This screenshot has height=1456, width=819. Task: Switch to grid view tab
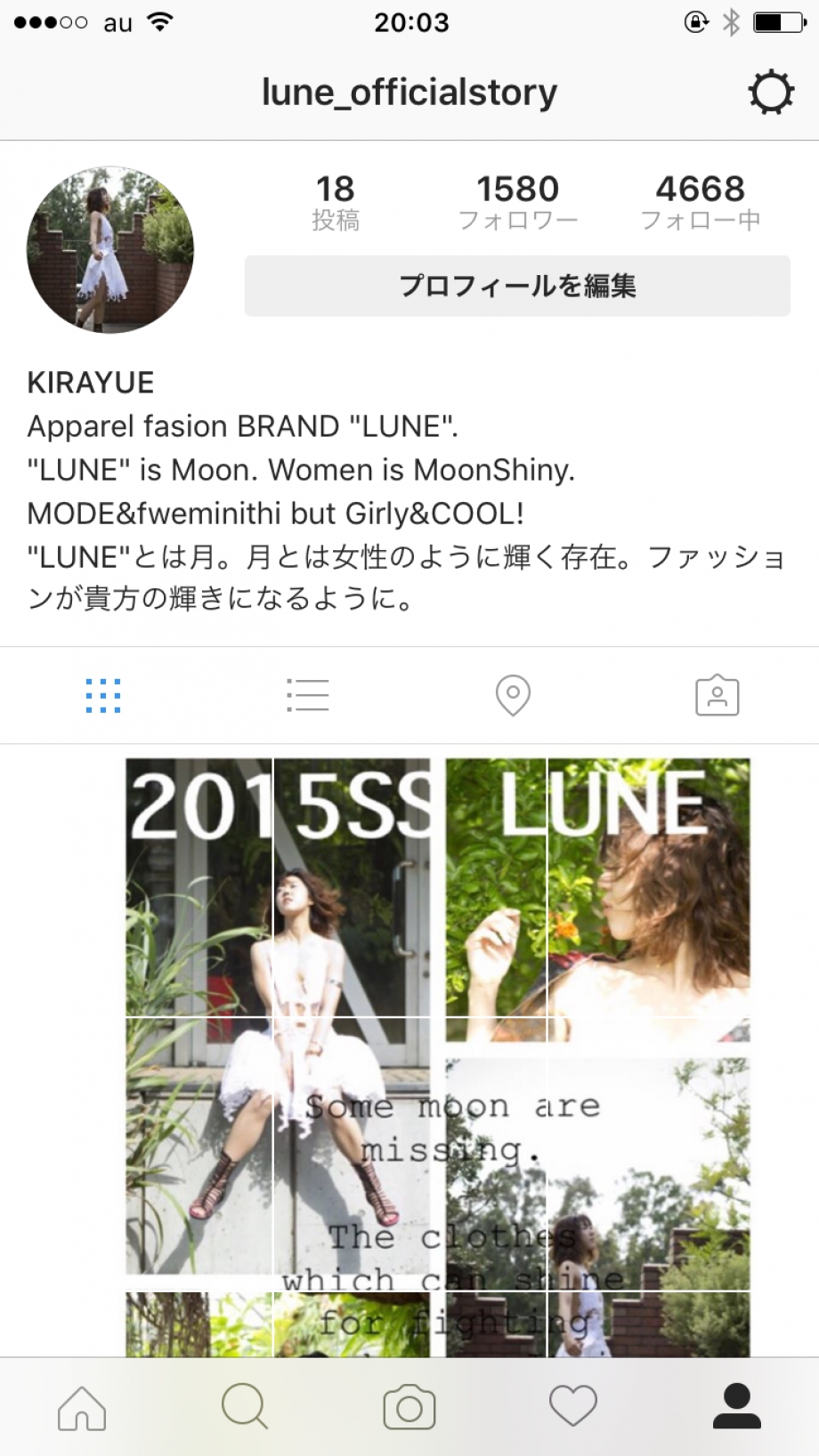pyautogui.click(x=103, y=695)
